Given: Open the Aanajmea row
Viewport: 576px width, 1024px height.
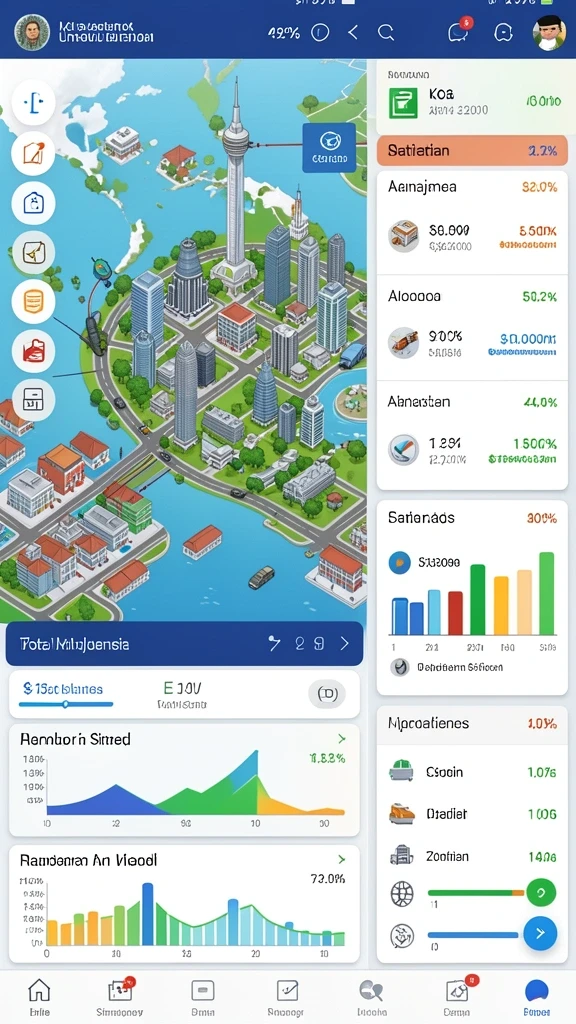Looking at the screenshot, I should click(x=472, y=222).
